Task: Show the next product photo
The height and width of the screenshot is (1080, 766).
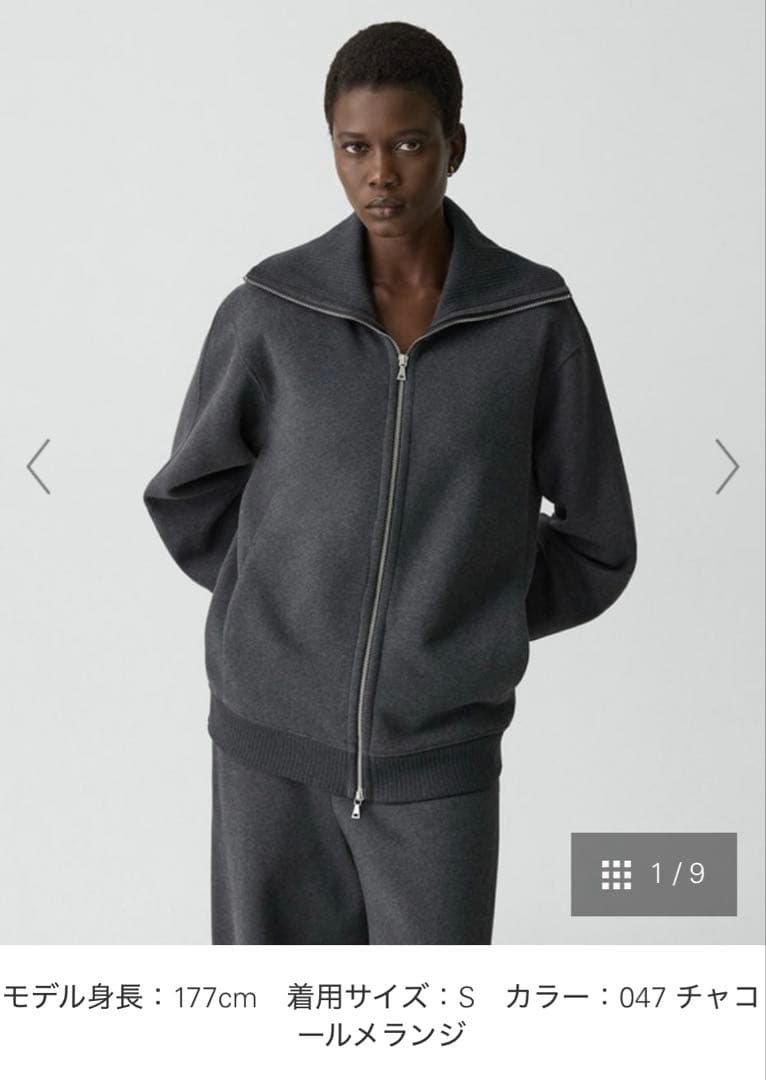Action: point(727,466)
